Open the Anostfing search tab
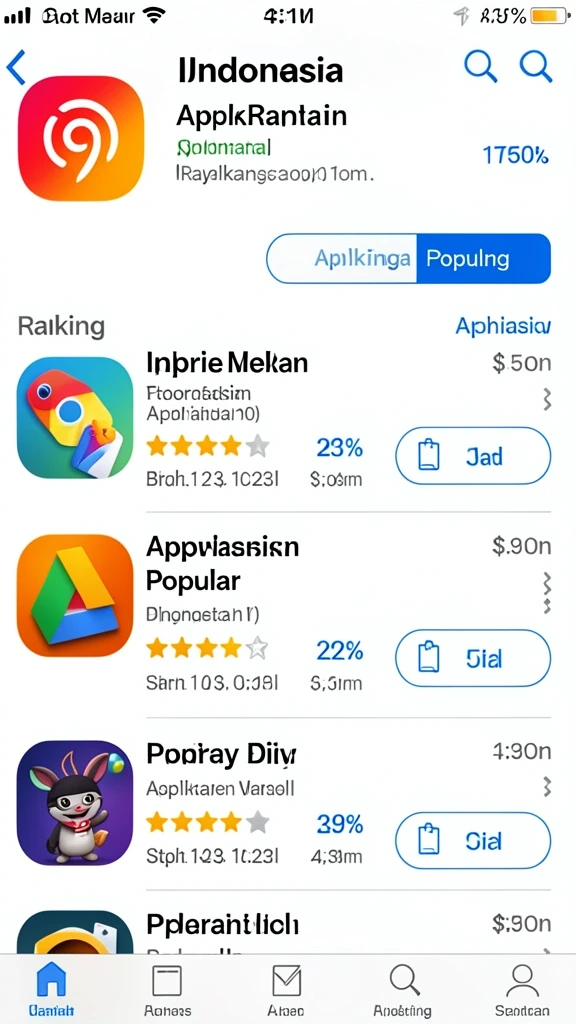 coord(402,989)
